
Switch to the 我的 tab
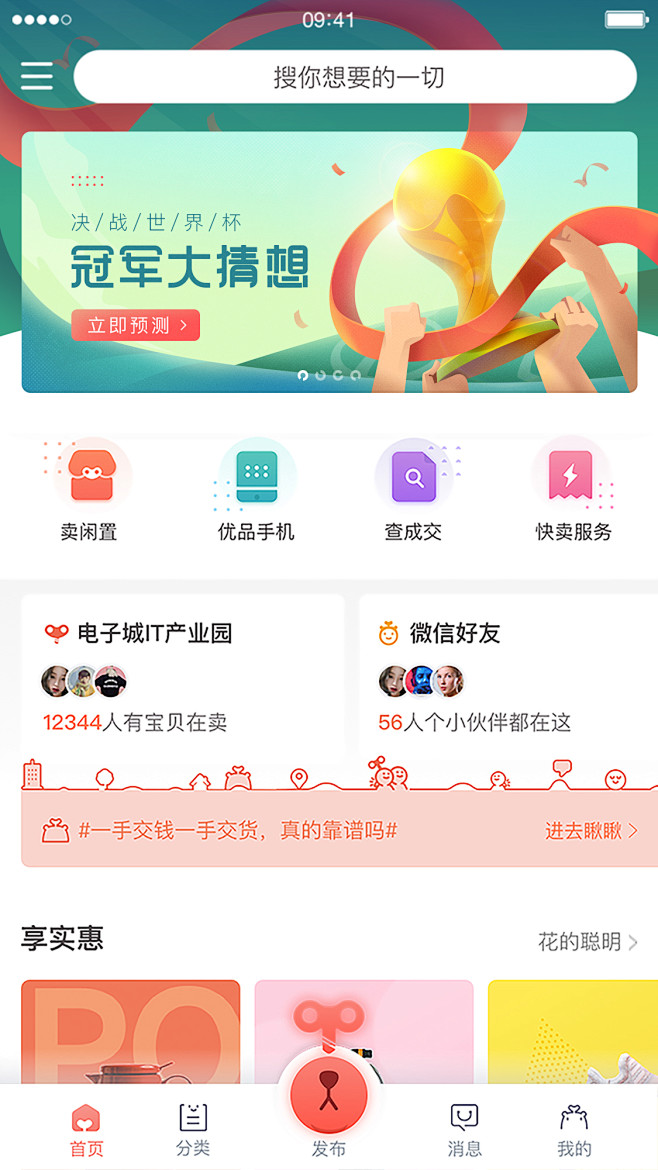574,1130
